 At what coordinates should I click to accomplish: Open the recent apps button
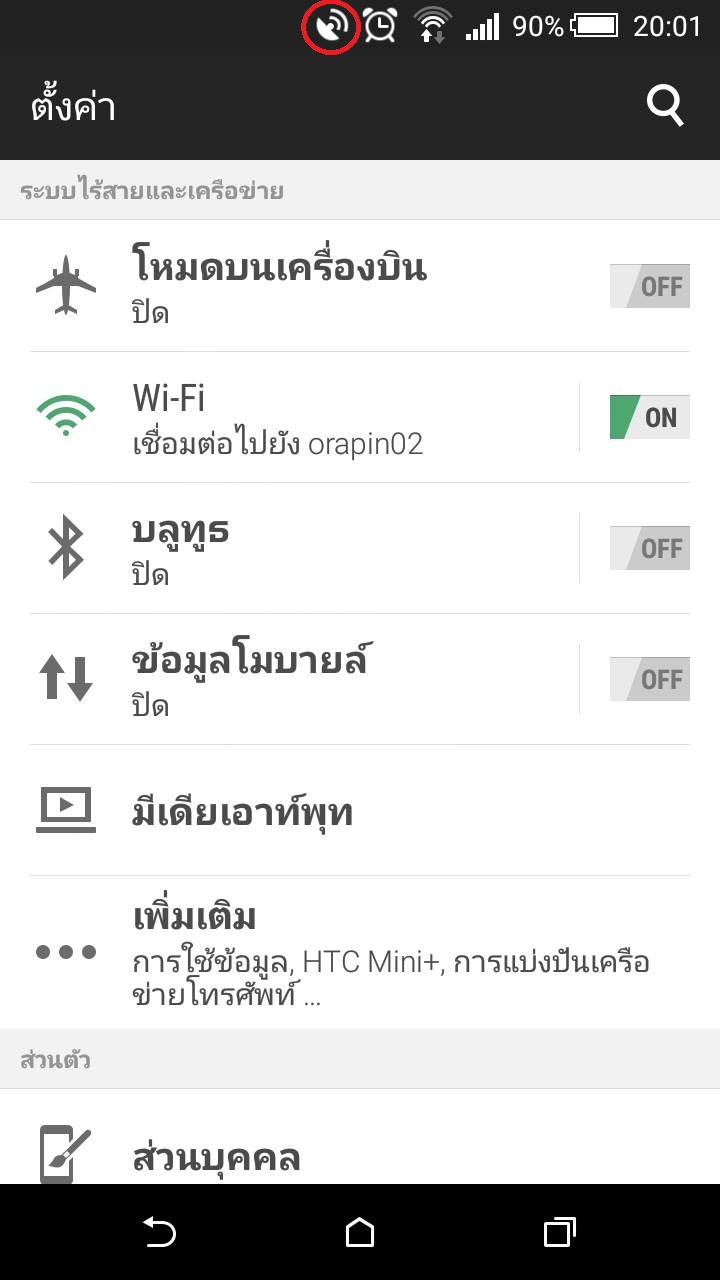pos(560,1232)
